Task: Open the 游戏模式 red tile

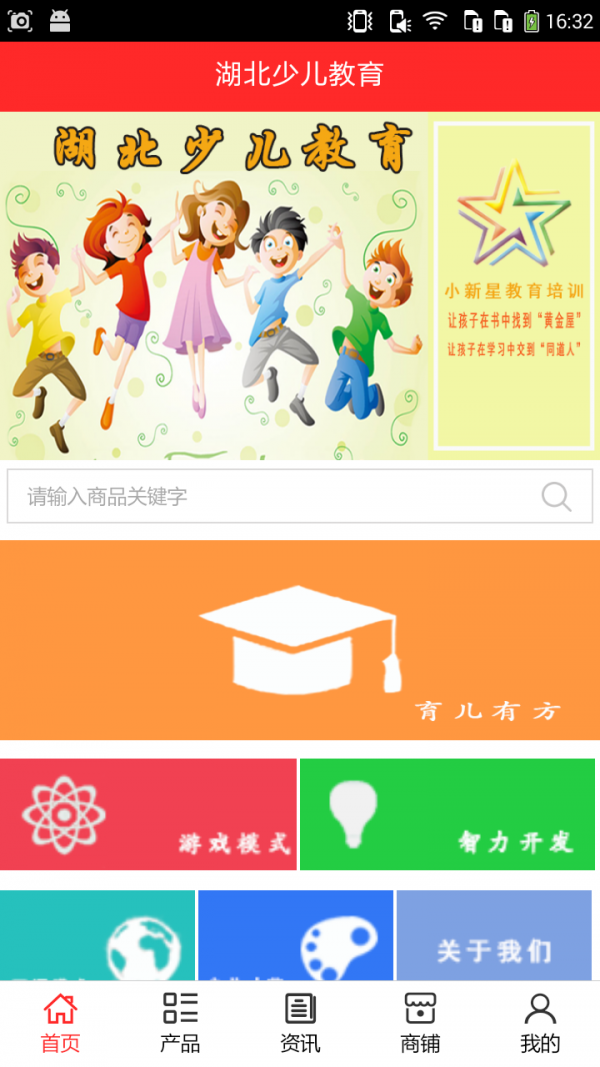Action: pos(148,814)
